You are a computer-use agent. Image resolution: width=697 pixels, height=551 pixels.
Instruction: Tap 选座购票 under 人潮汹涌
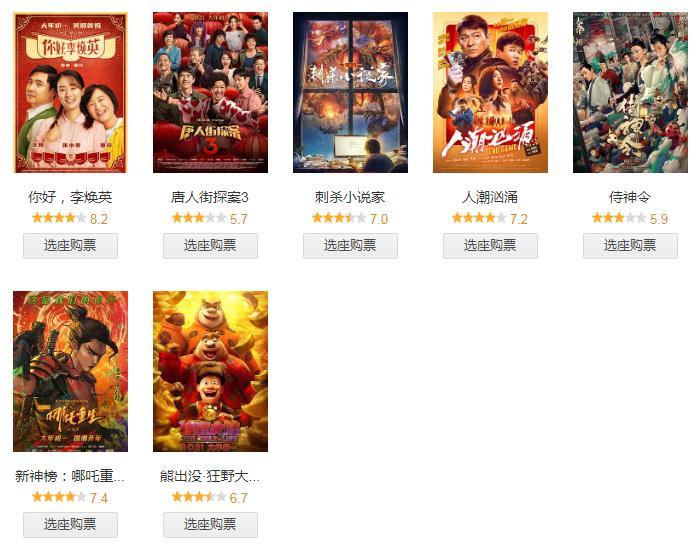click(490, 246)
